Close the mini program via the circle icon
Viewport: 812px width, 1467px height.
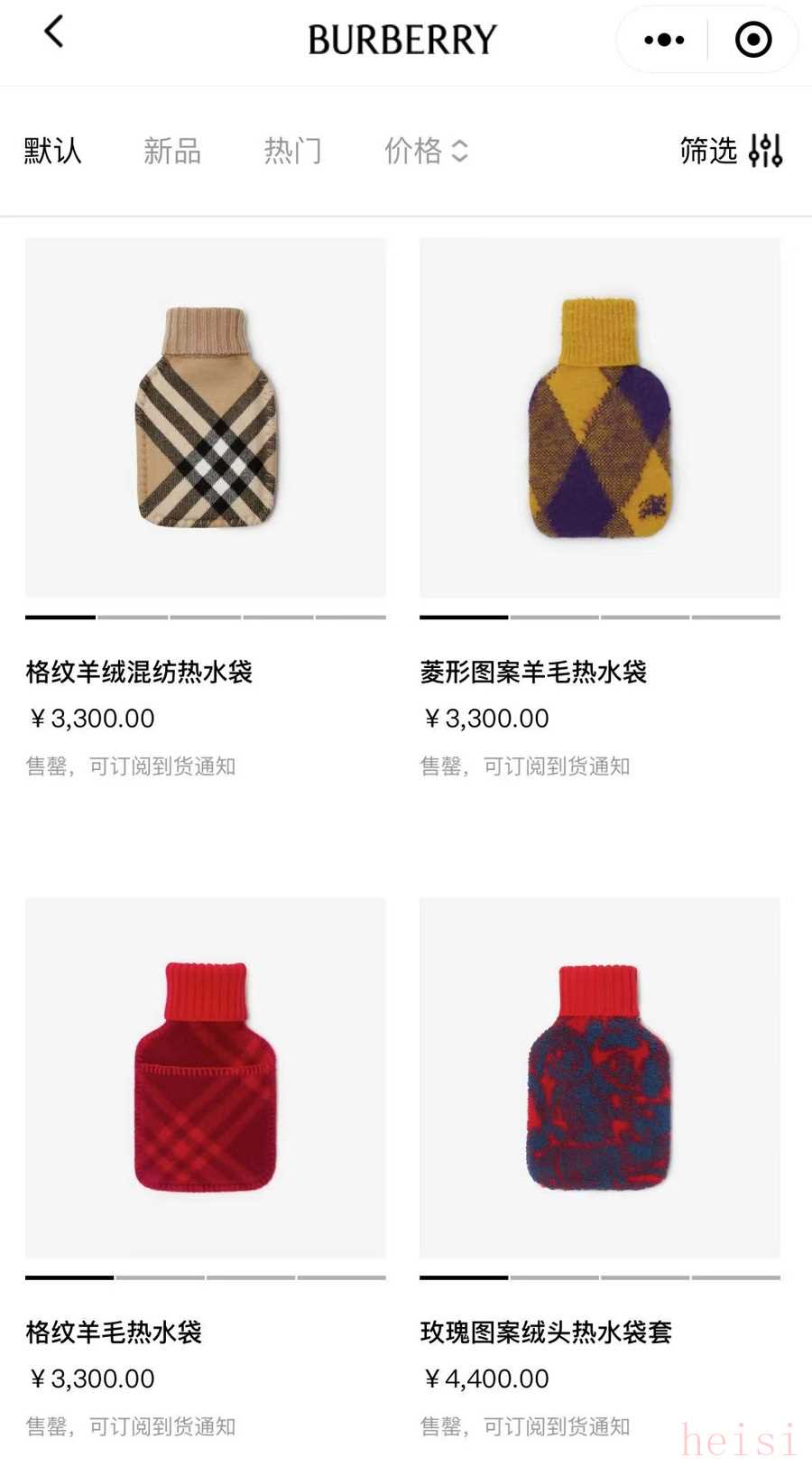pos(753,40)
